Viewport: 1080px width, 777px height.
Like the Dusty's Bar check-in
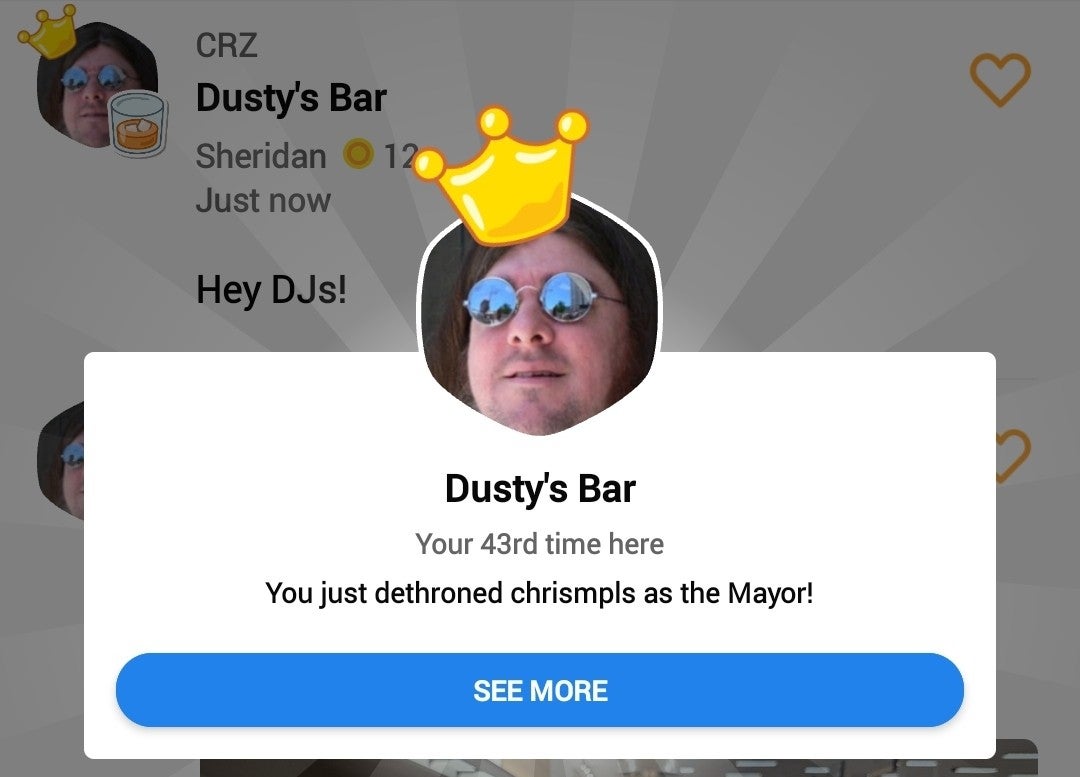coord(1000,79)
